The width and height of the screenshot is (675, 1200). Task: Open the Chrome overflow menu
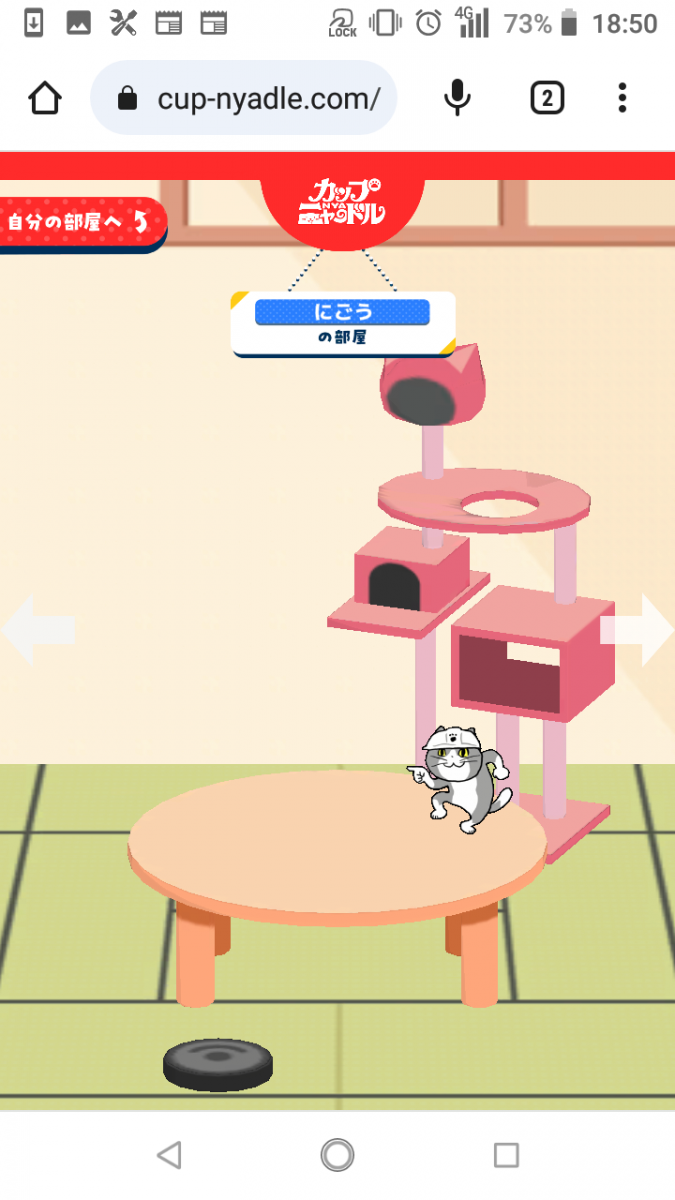click(622, 98)
